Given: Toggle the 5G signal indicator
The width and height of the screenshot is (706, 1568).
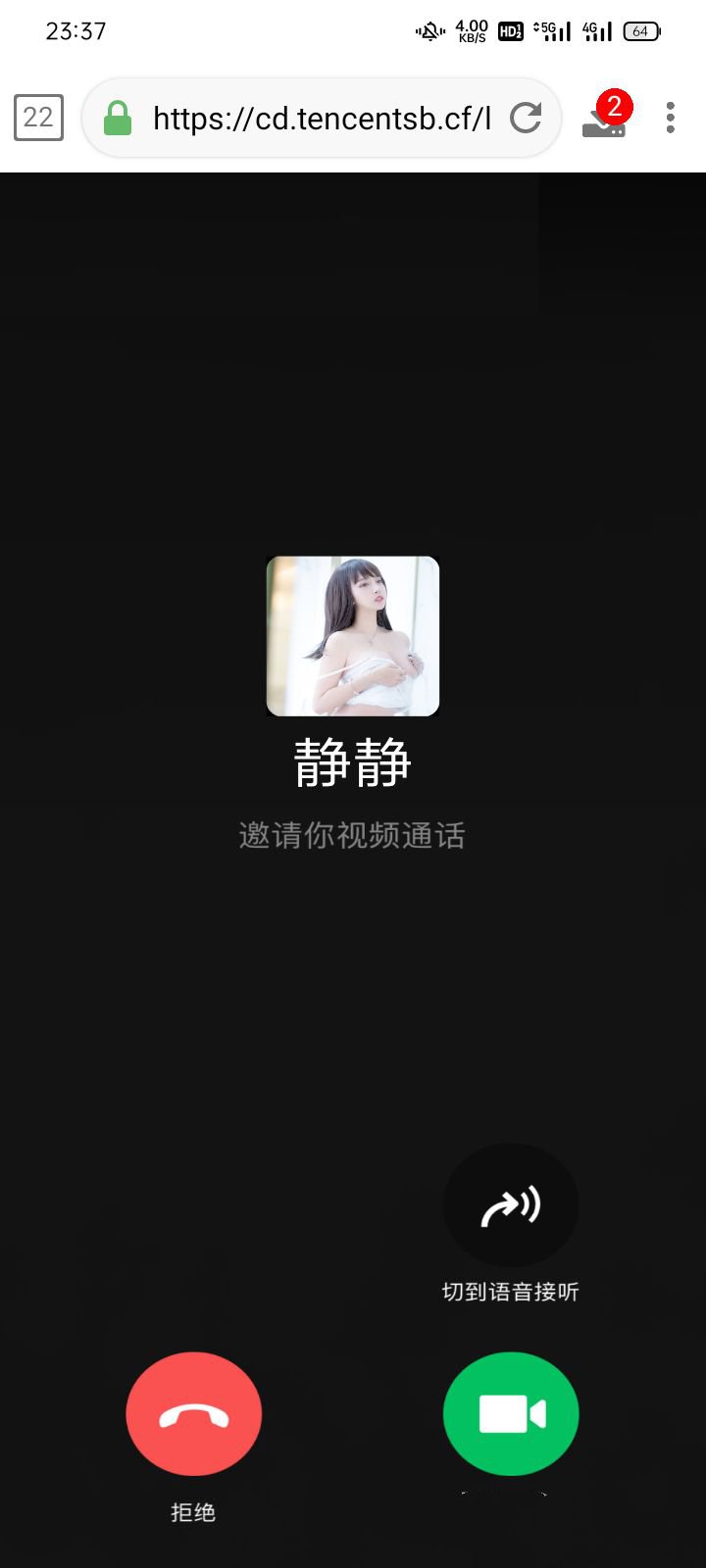Looking at the screenshot, I should 554,31.
